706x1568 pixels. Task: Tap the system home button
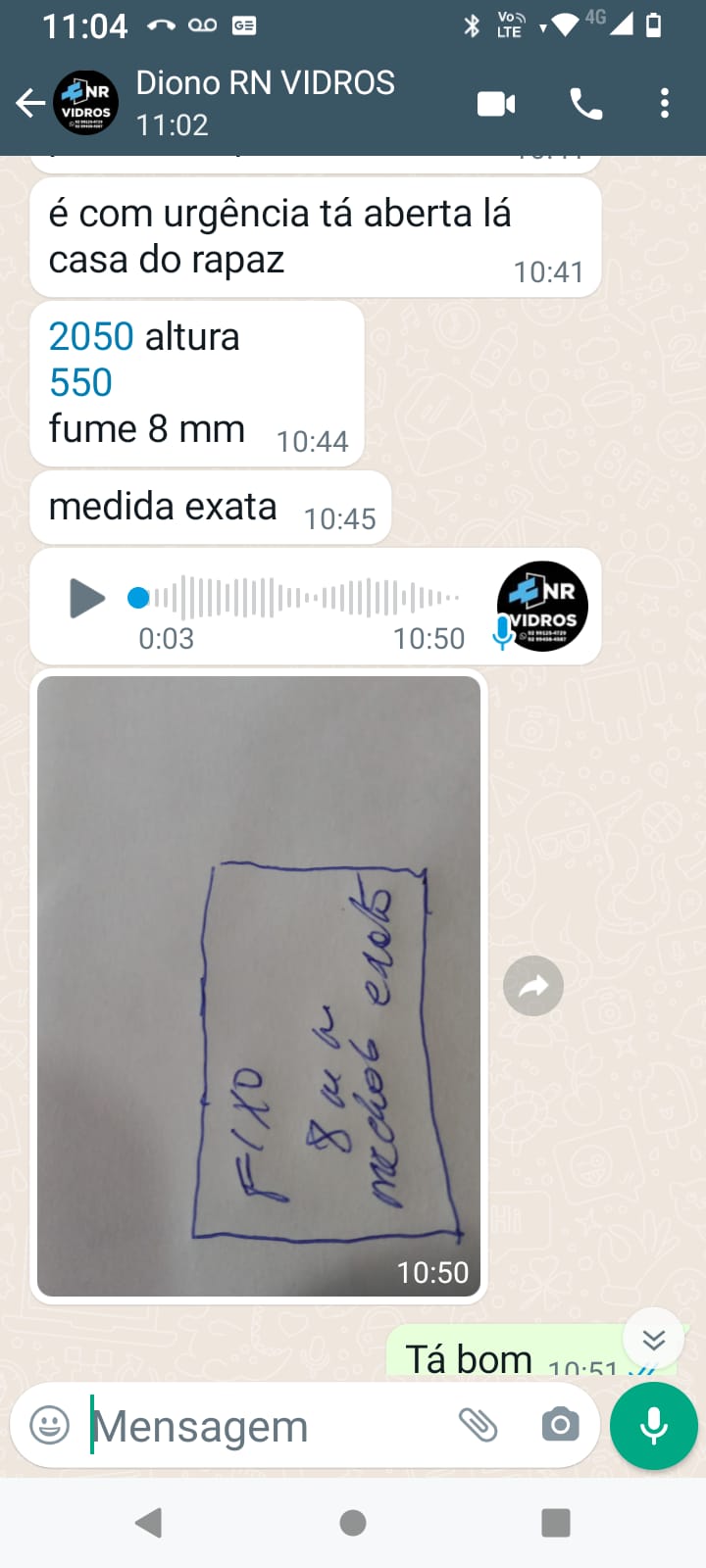coord(353,1522)
